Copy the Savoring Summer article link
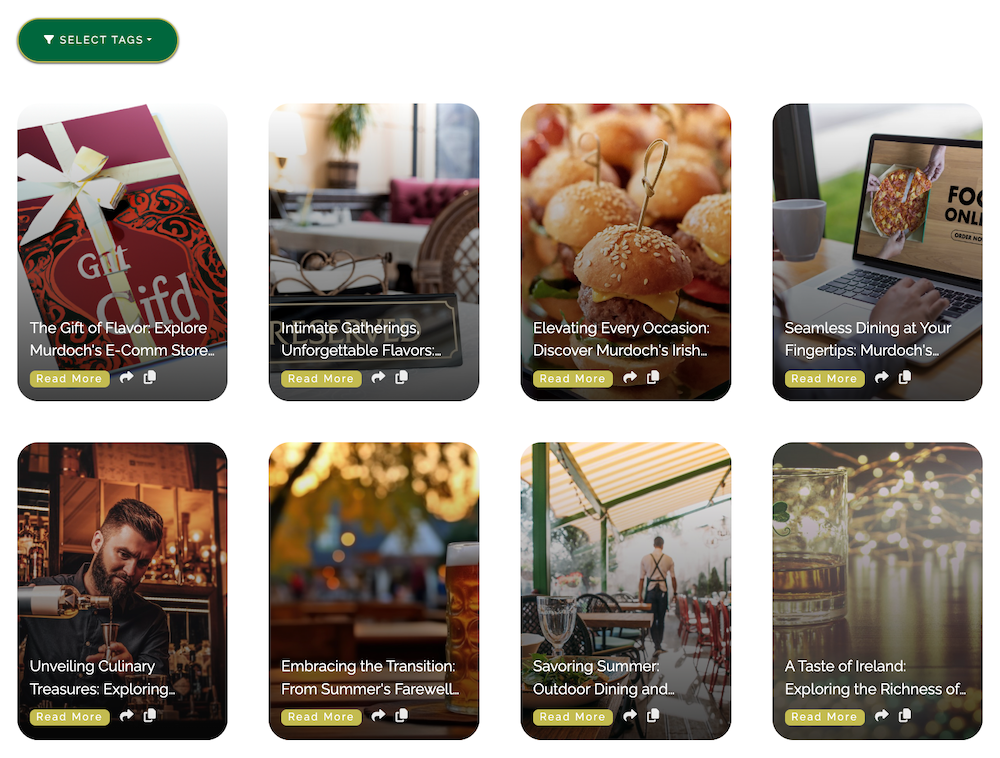Image resolution: width=1000 pixels, height=758 pixels. [x=653, y=716]
